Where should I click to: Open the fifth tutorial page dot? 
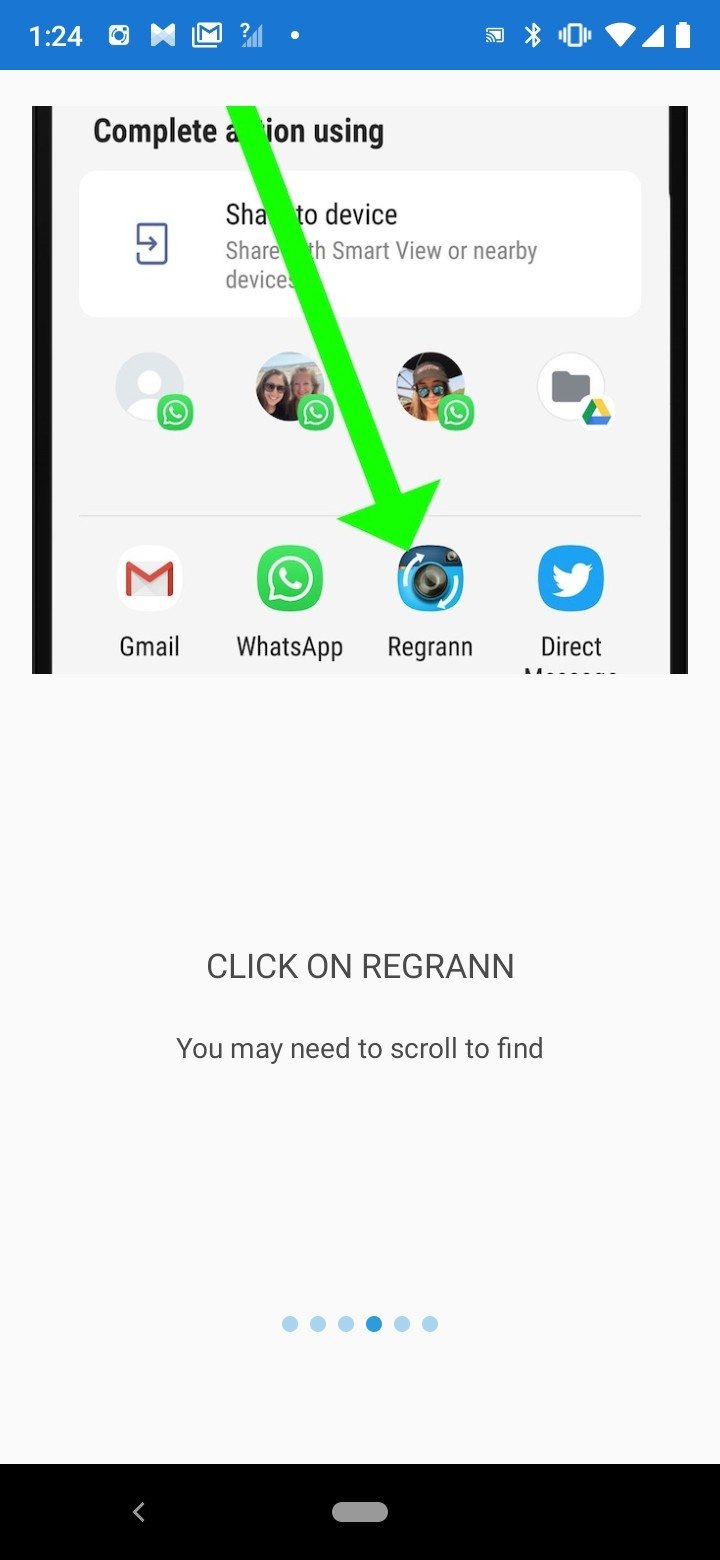[x=402, y=1324]
